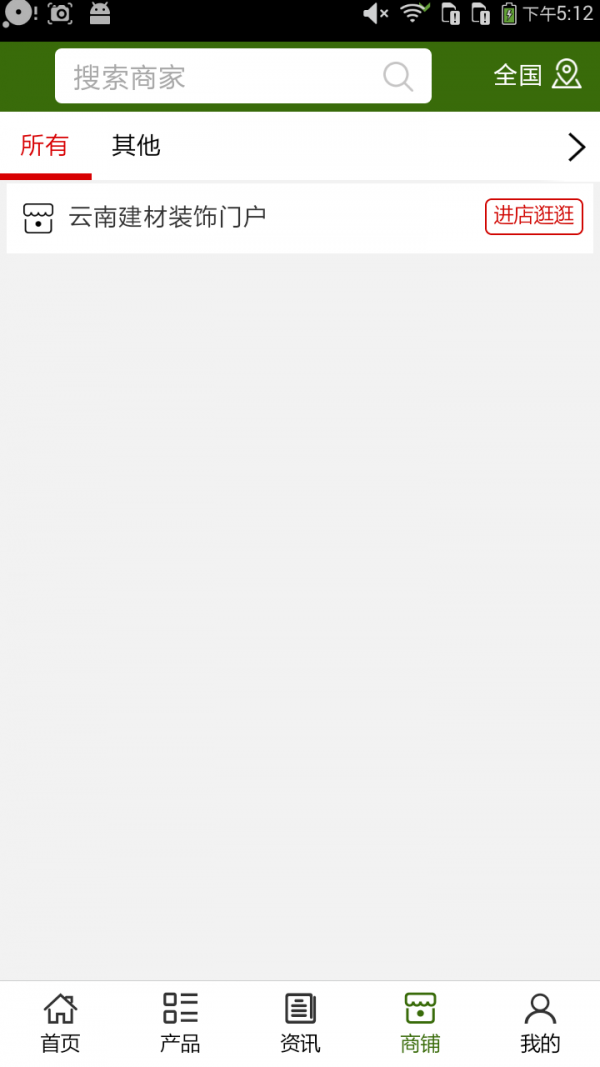Go to the 首页 home tab
The height and width of the screenshot is (1067, 600).
(x=60, y=1023)
